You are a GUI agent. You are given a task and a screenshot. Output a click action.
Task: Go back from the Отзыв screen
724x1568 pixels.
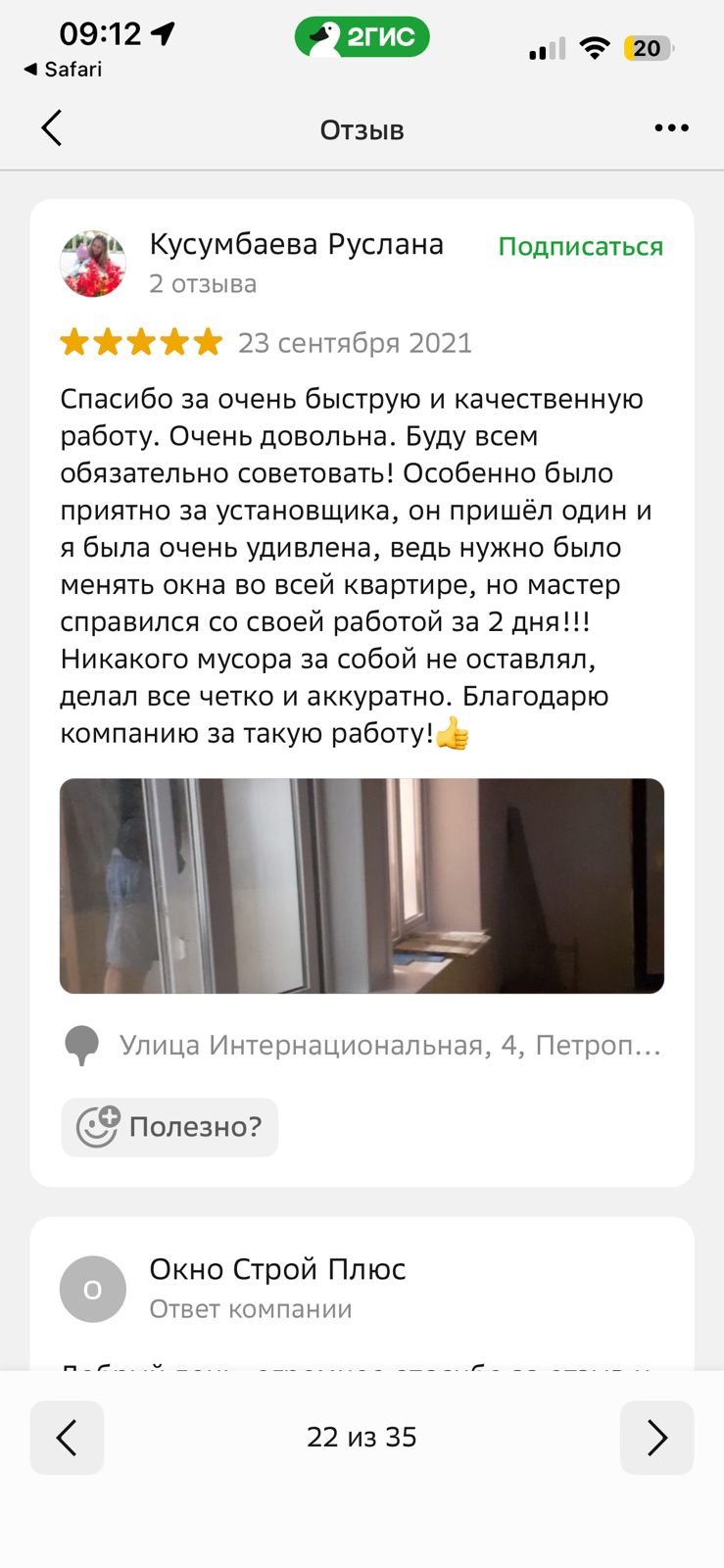tap(52, 128)
